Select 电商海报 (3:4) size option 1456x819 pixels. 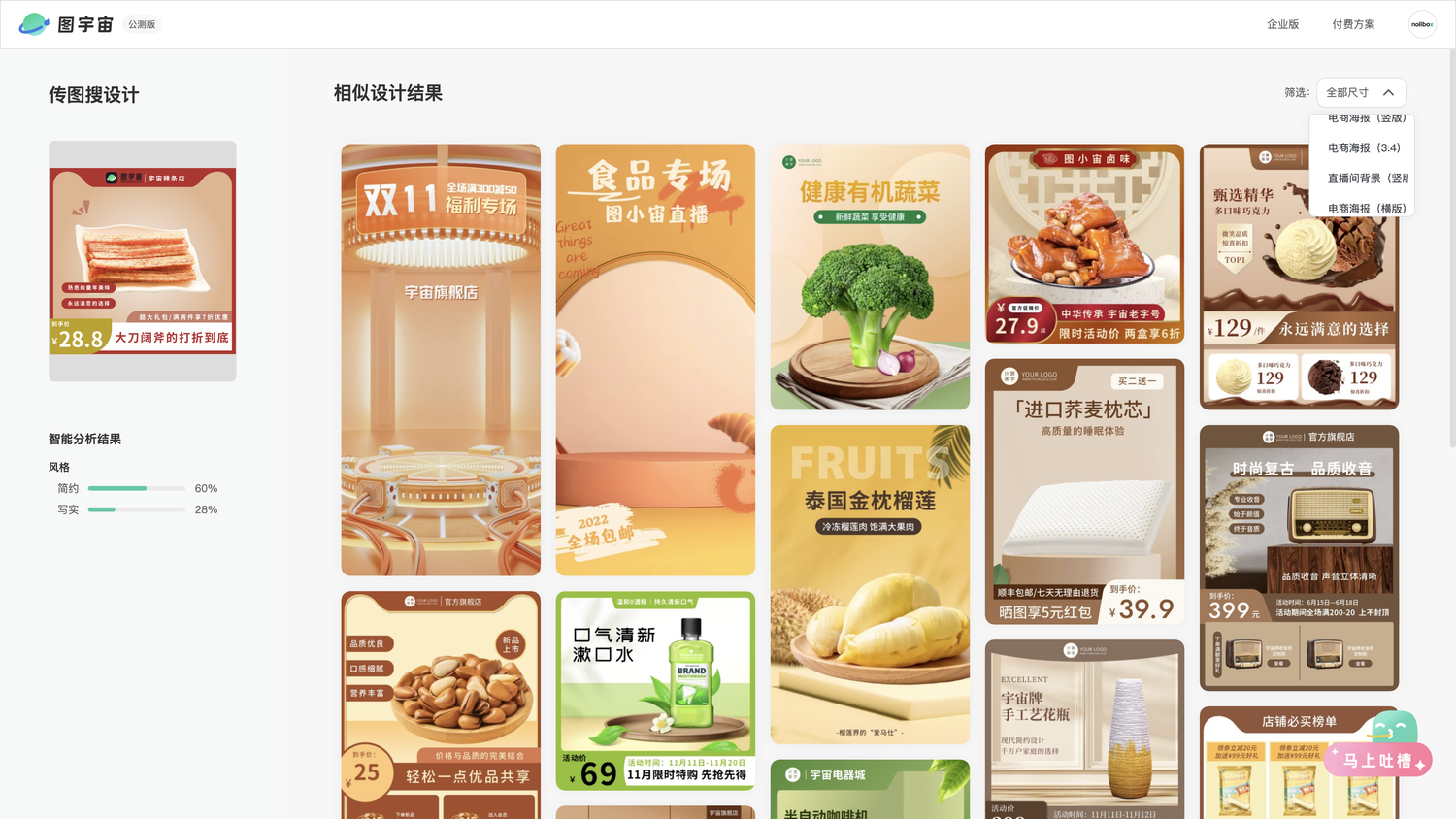pyautogui.click(x=1363, y=148)
